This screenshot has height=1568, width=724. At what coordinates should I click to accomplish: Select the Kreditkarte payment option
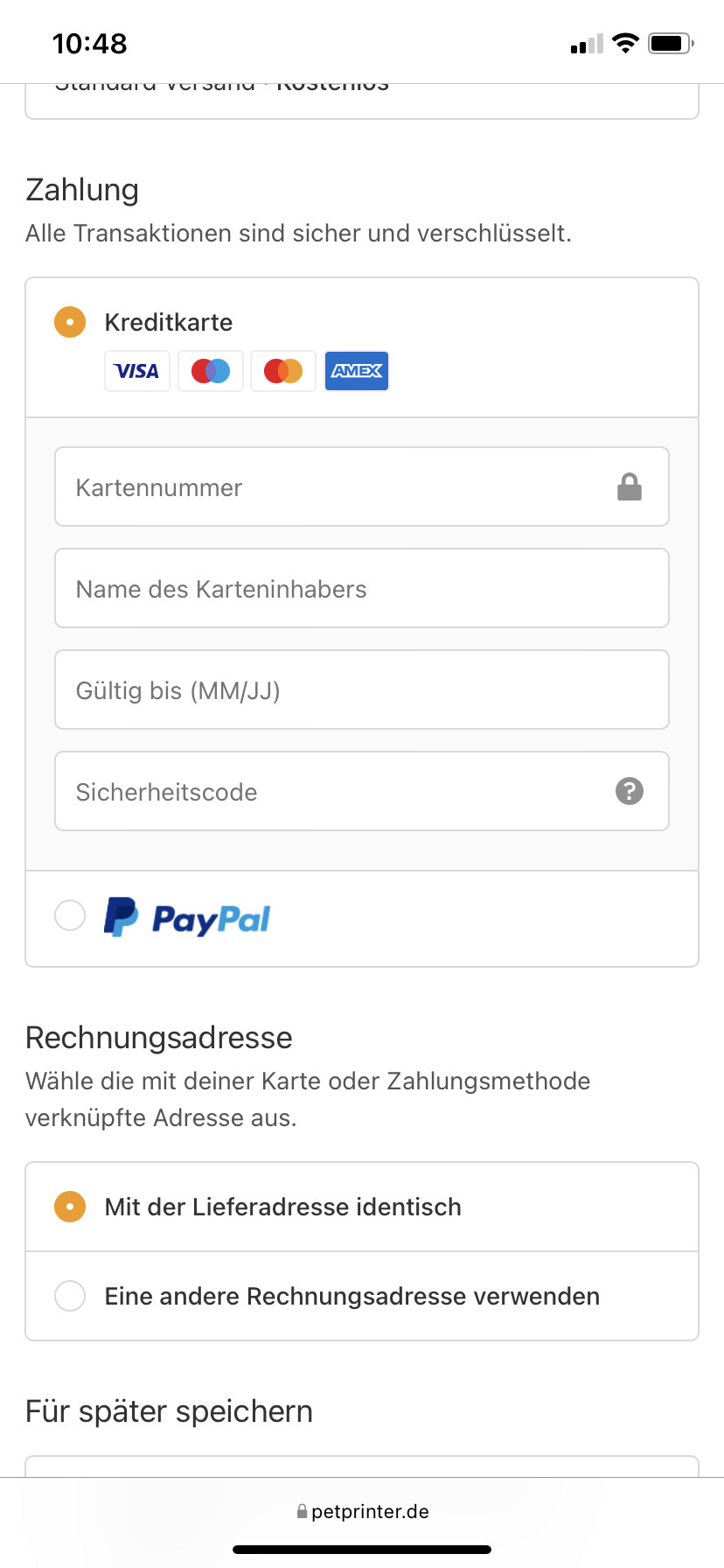pos(70,322)
